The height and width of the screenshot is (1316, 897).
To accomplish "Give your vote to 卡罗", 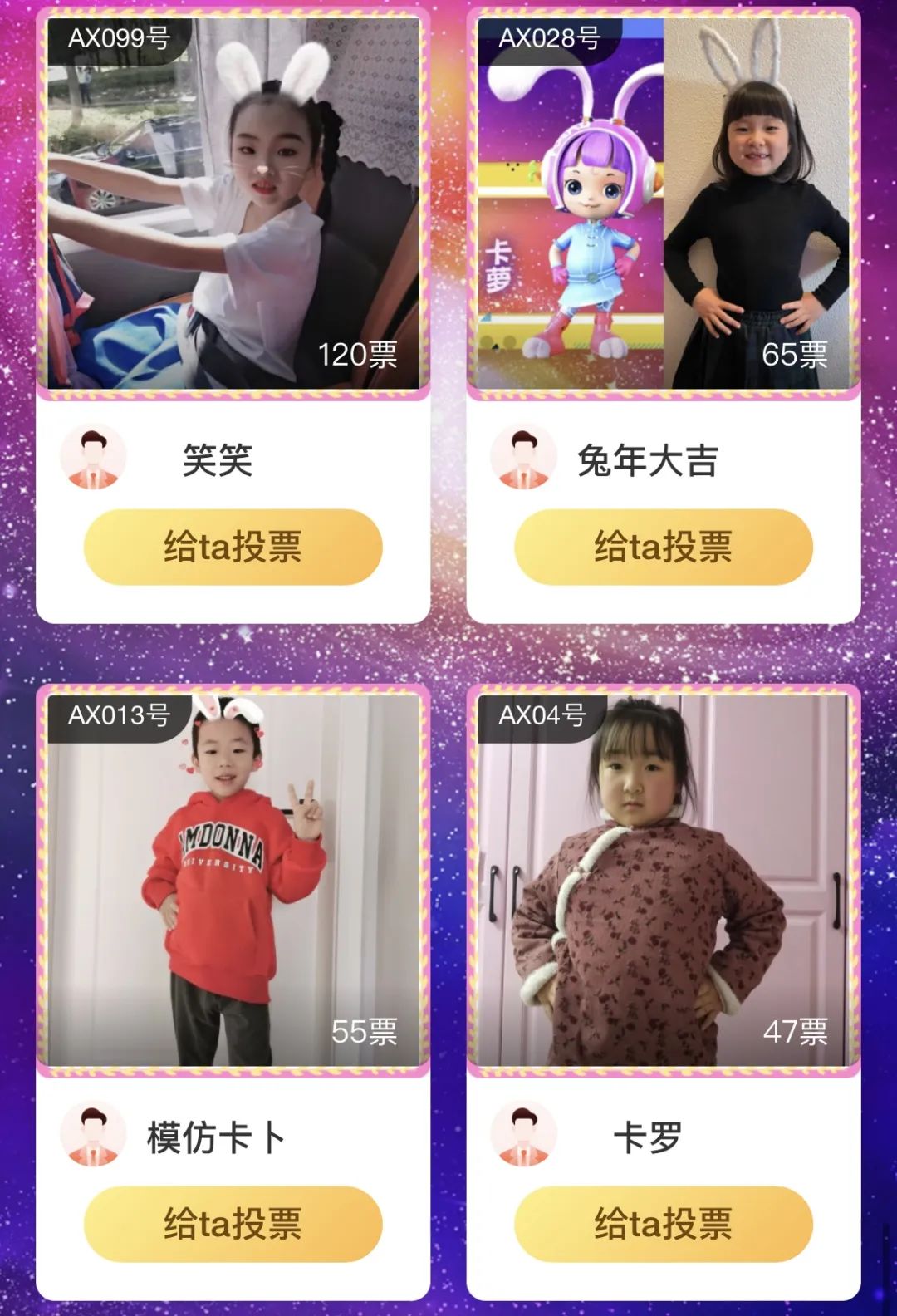I will pos(663,1223).
